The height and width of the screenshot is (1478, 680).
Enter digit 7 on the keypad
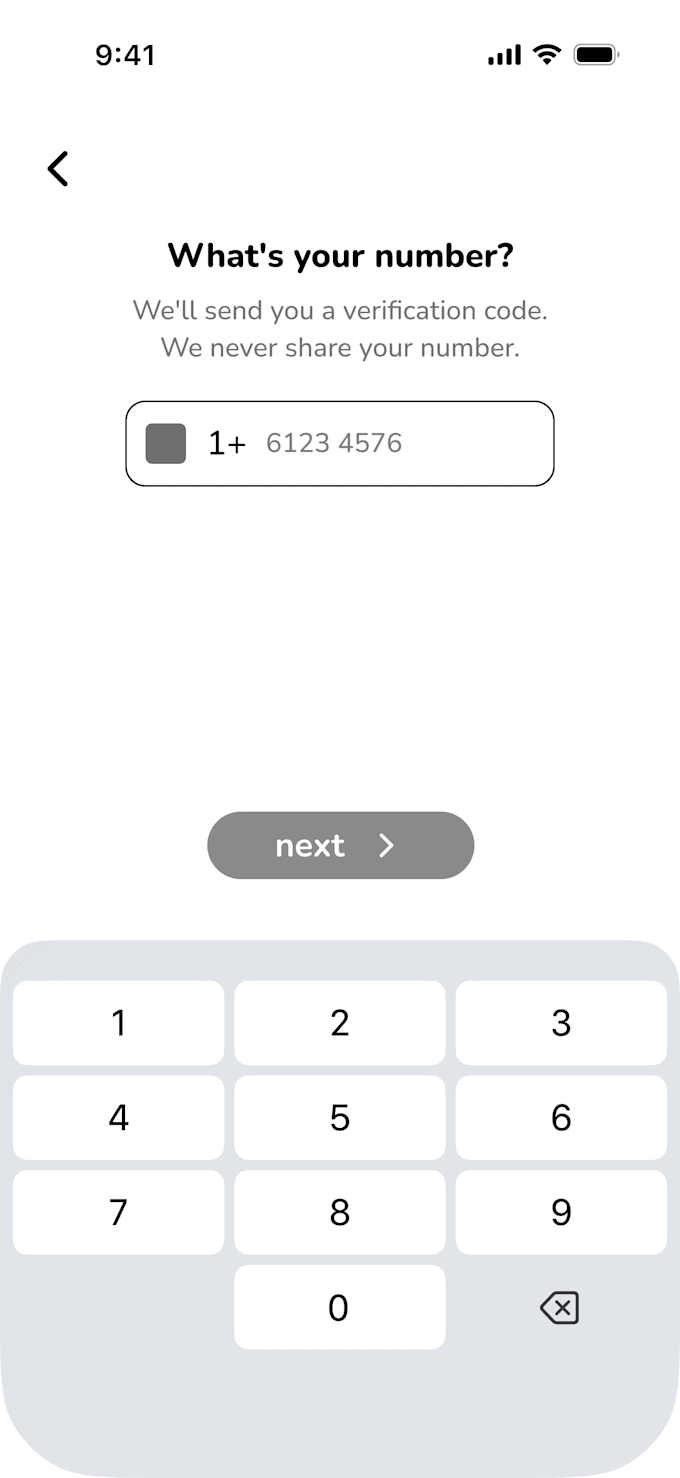pyautogui.click(x=118, y=1212)
